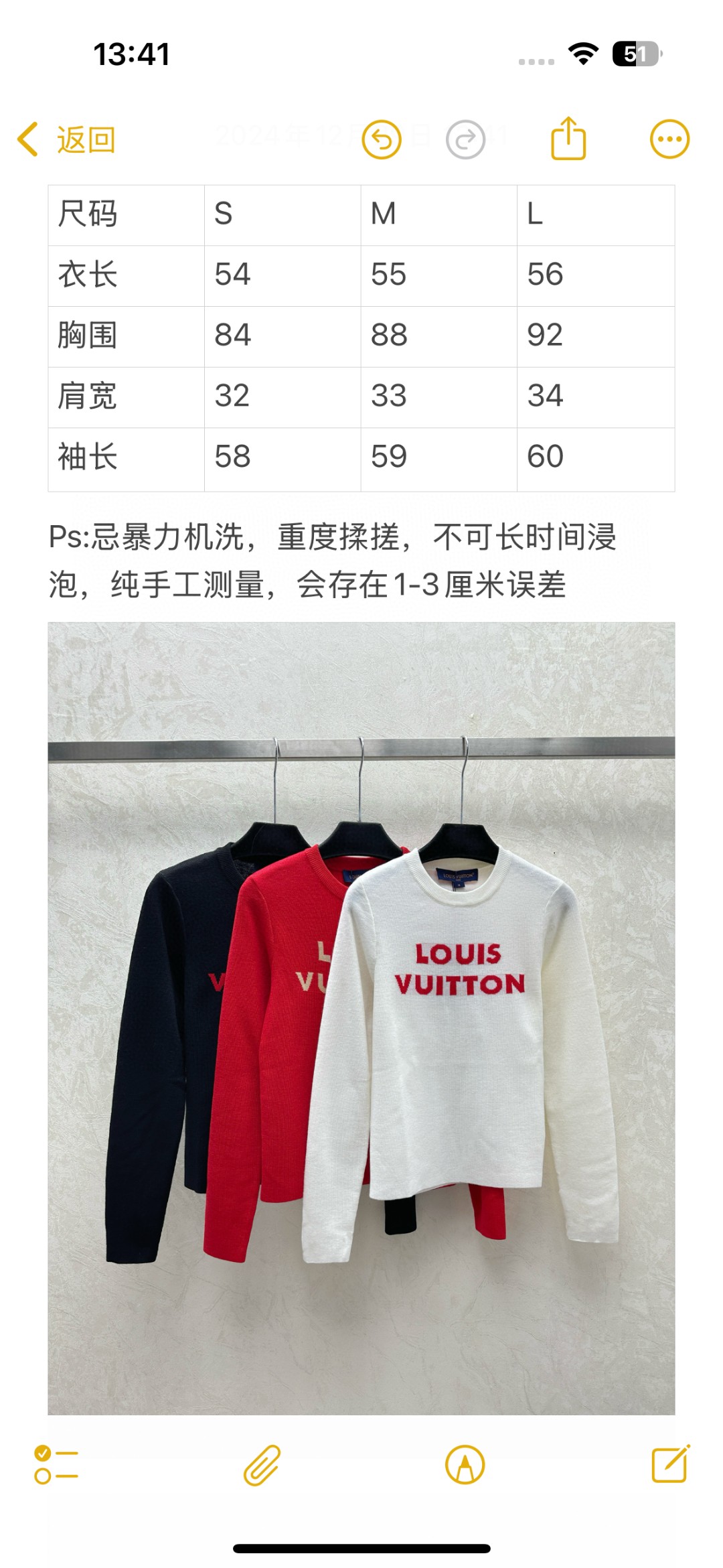Compose a new note
The width and height of the screenshot is (723, 1568).
(670, 1464)
